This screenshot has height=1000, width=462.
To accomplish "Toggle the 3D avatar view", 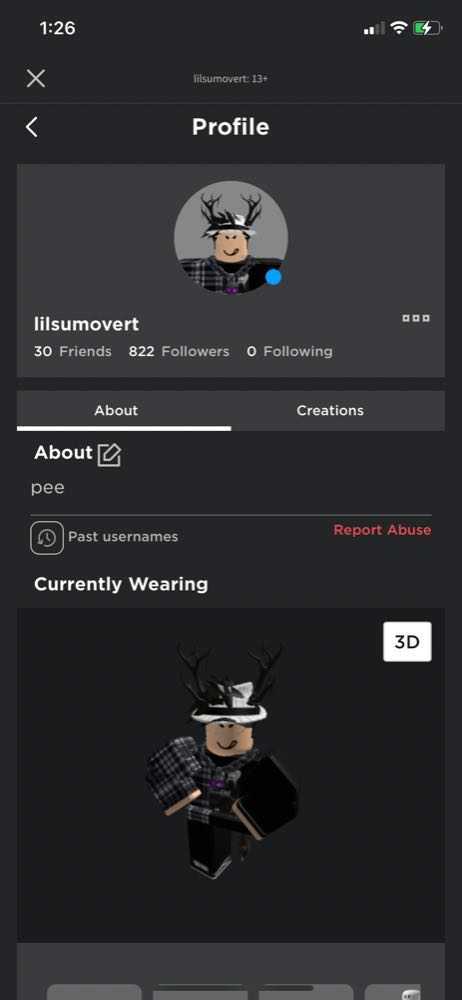I will pyautogui.click(x=407, y=642).
